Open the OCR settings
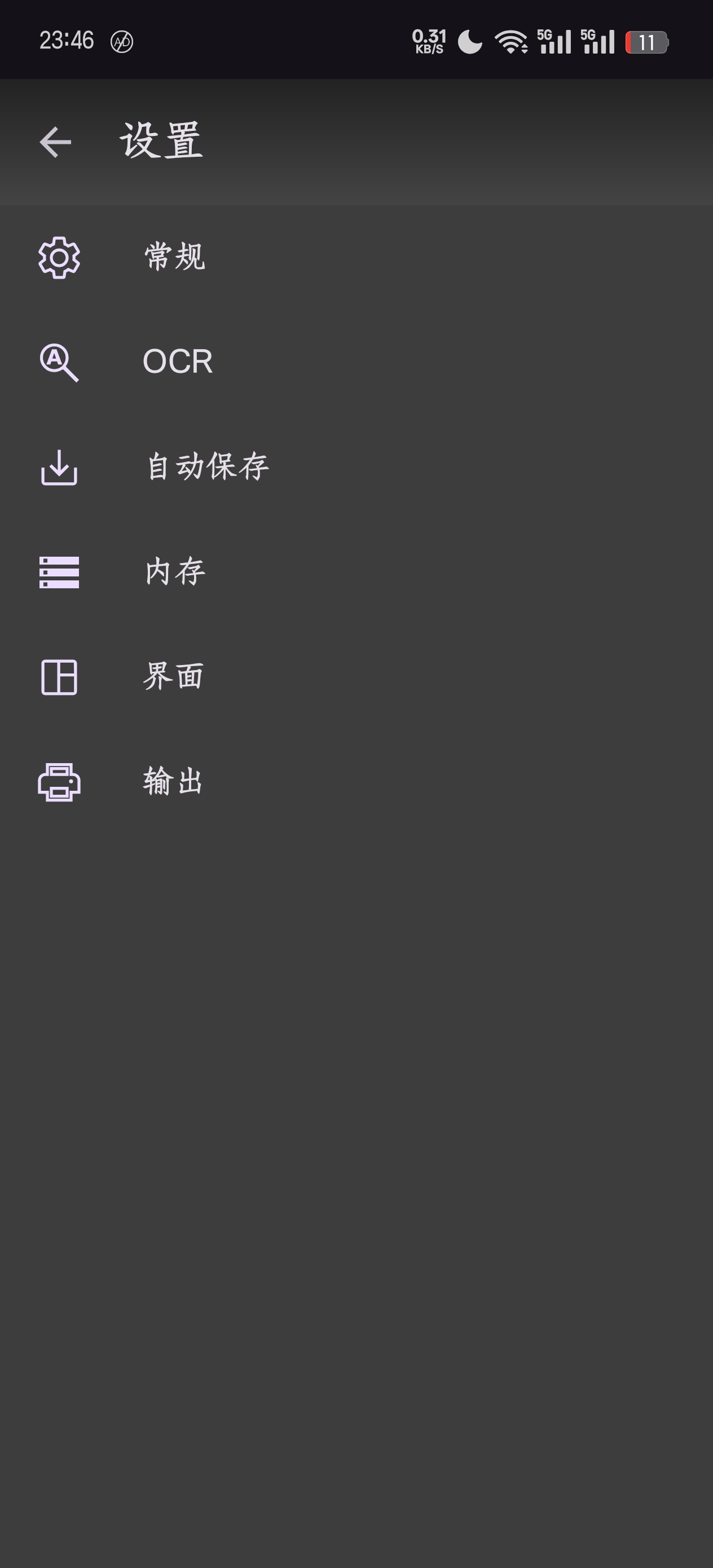Viewport: 713px width, 1568px height. pos(177,362)
